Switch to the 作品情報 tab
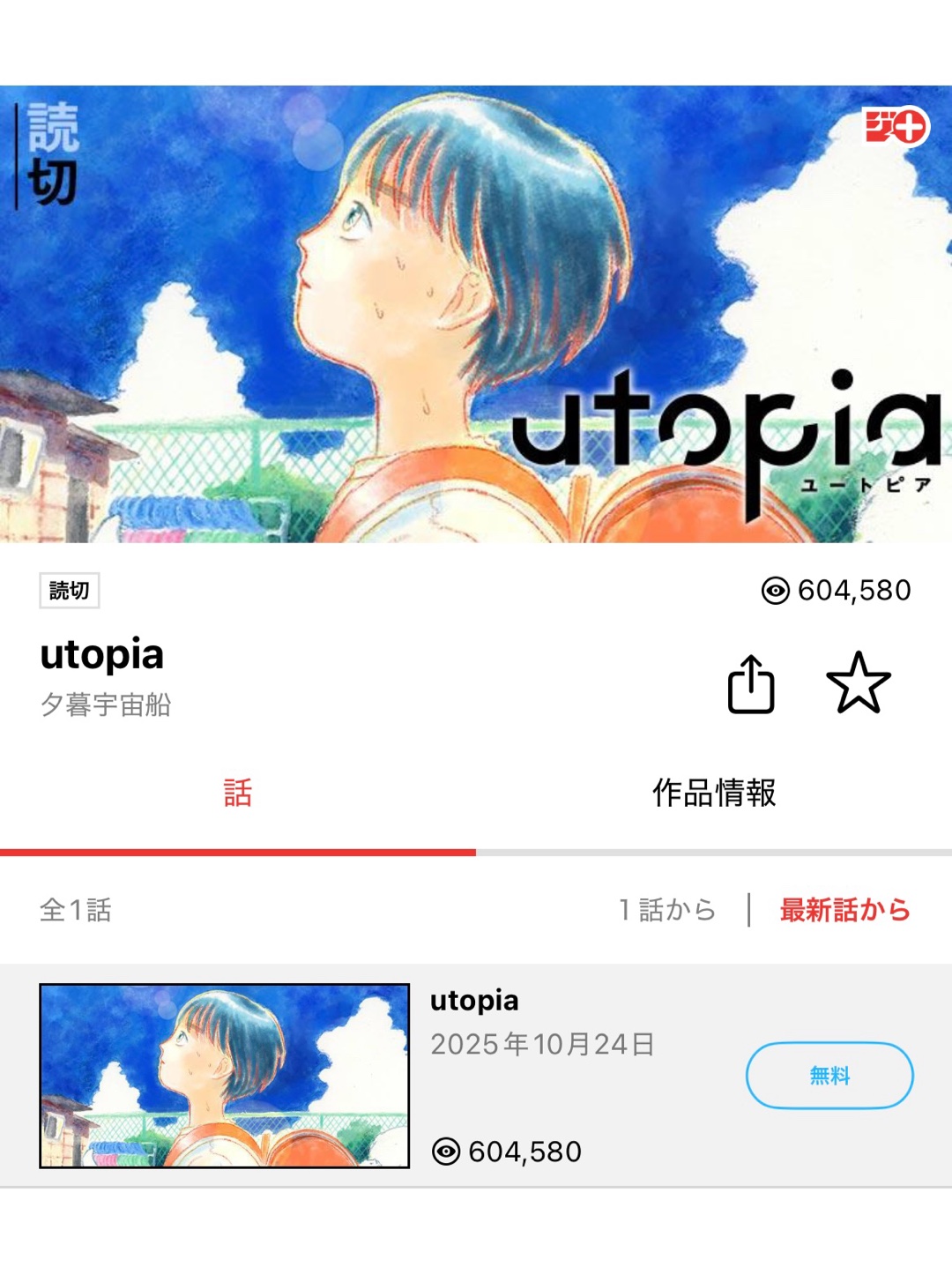Image resolution: width=952 pixels, height=1282 pixels. tap(713, 793)
